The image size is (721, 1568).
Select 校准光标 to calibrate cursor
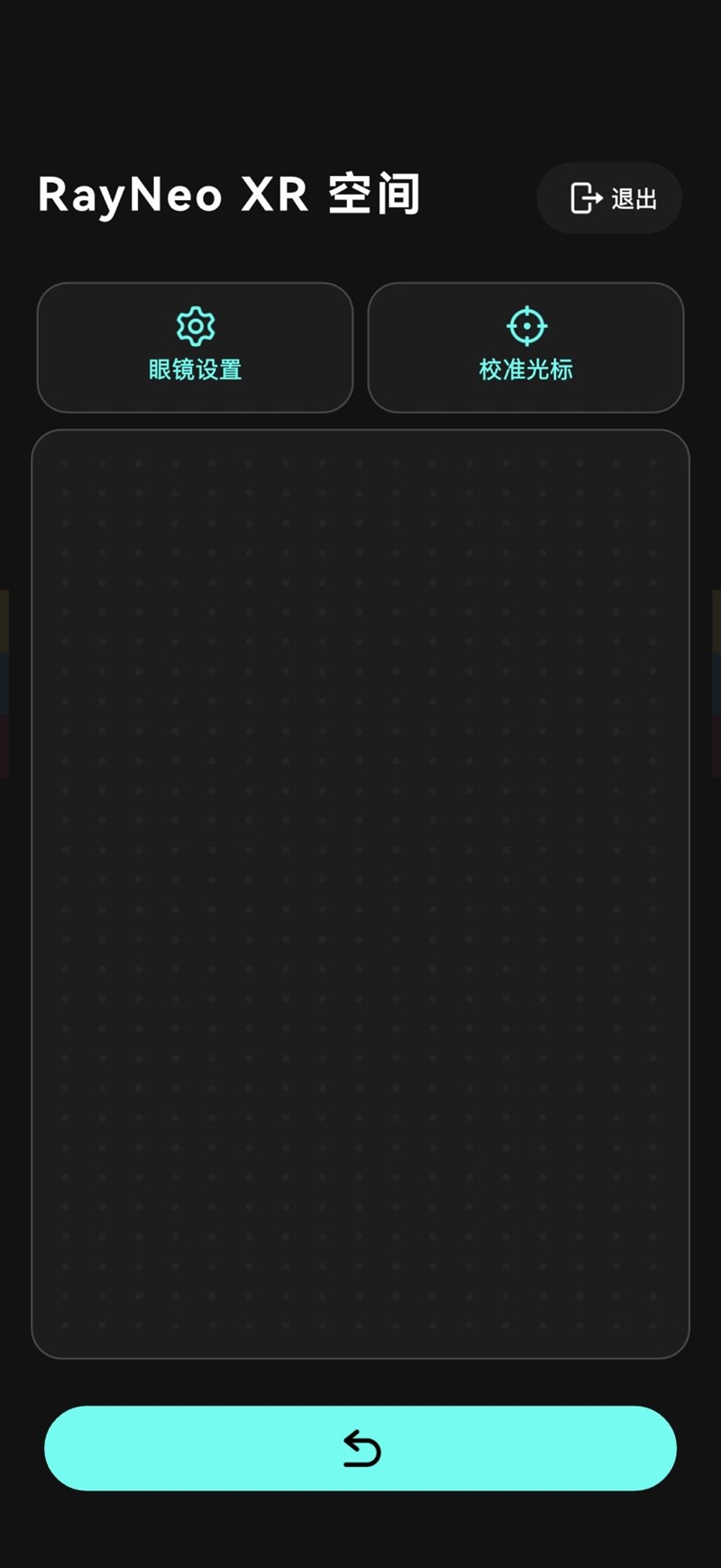[525, 348]
